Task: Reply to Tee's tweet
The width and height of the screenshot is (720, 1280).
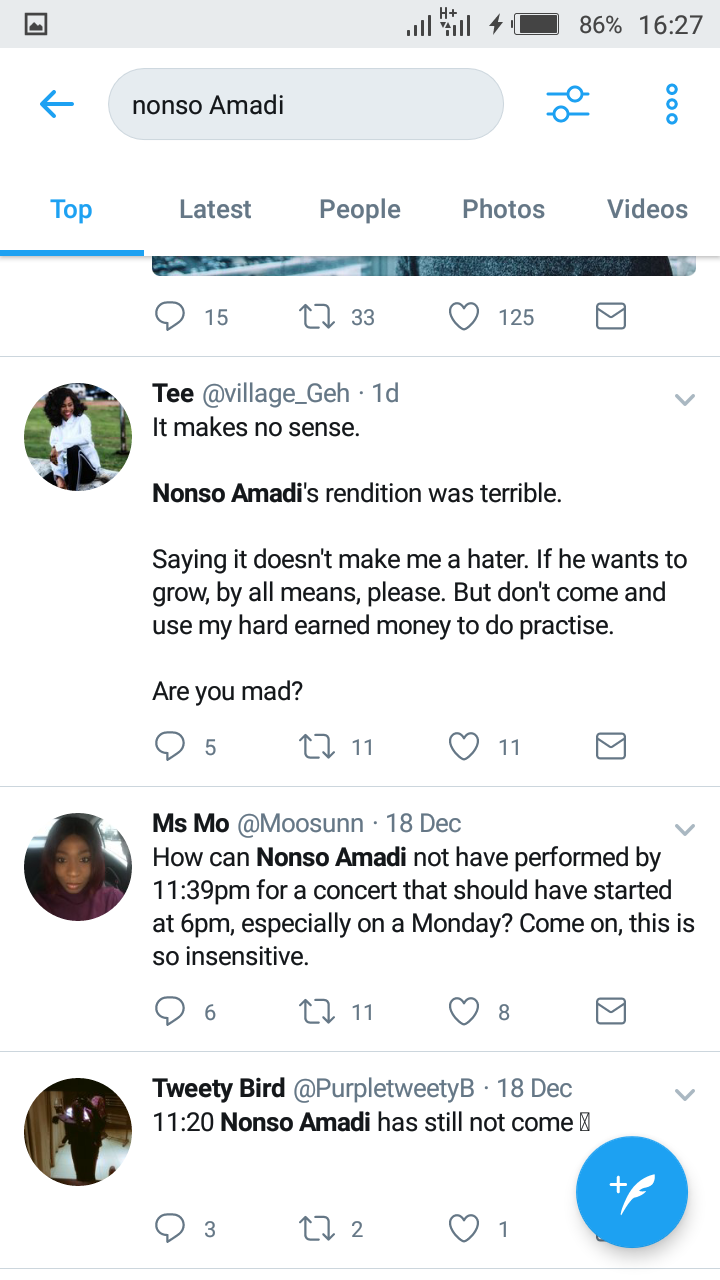Action: pos(170,746)
